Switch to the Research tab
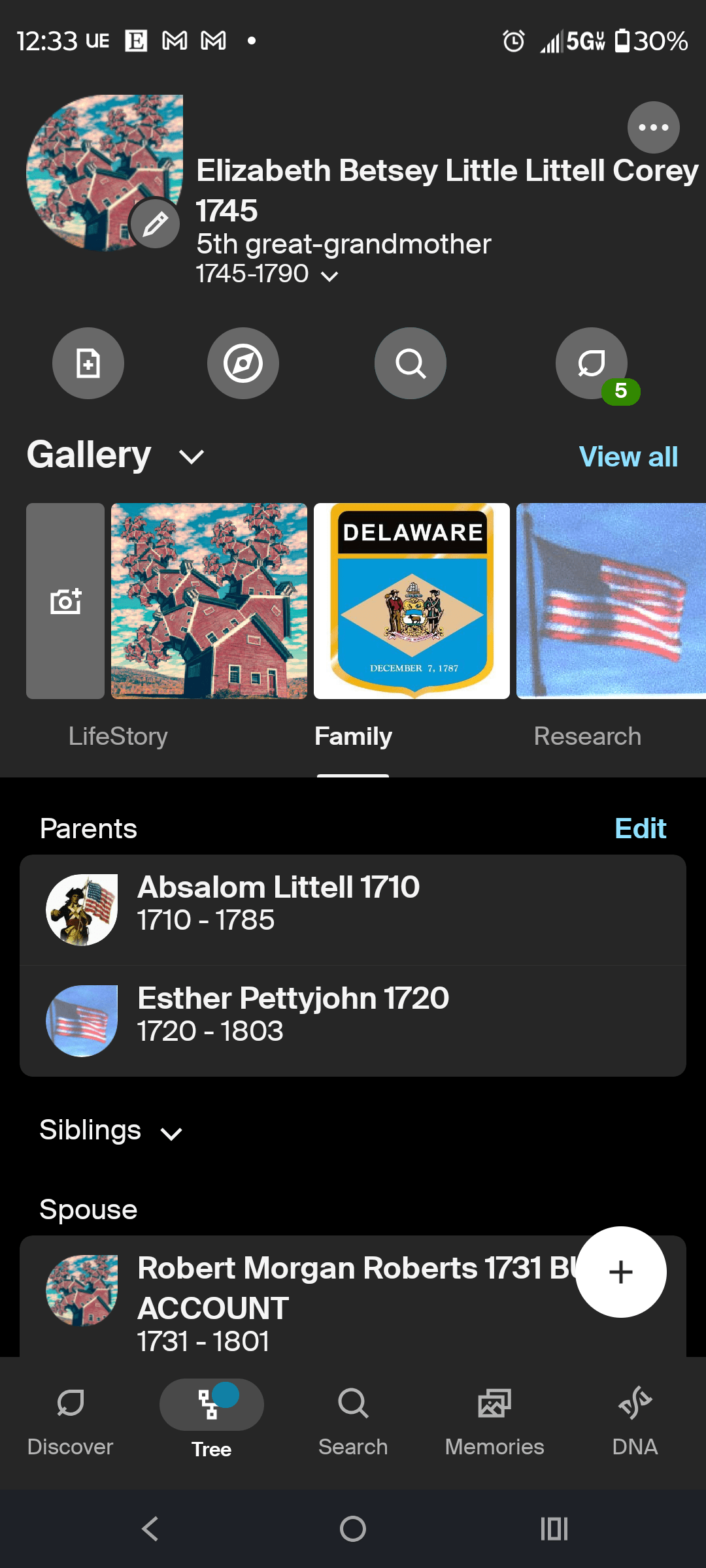 pos(587,736)
